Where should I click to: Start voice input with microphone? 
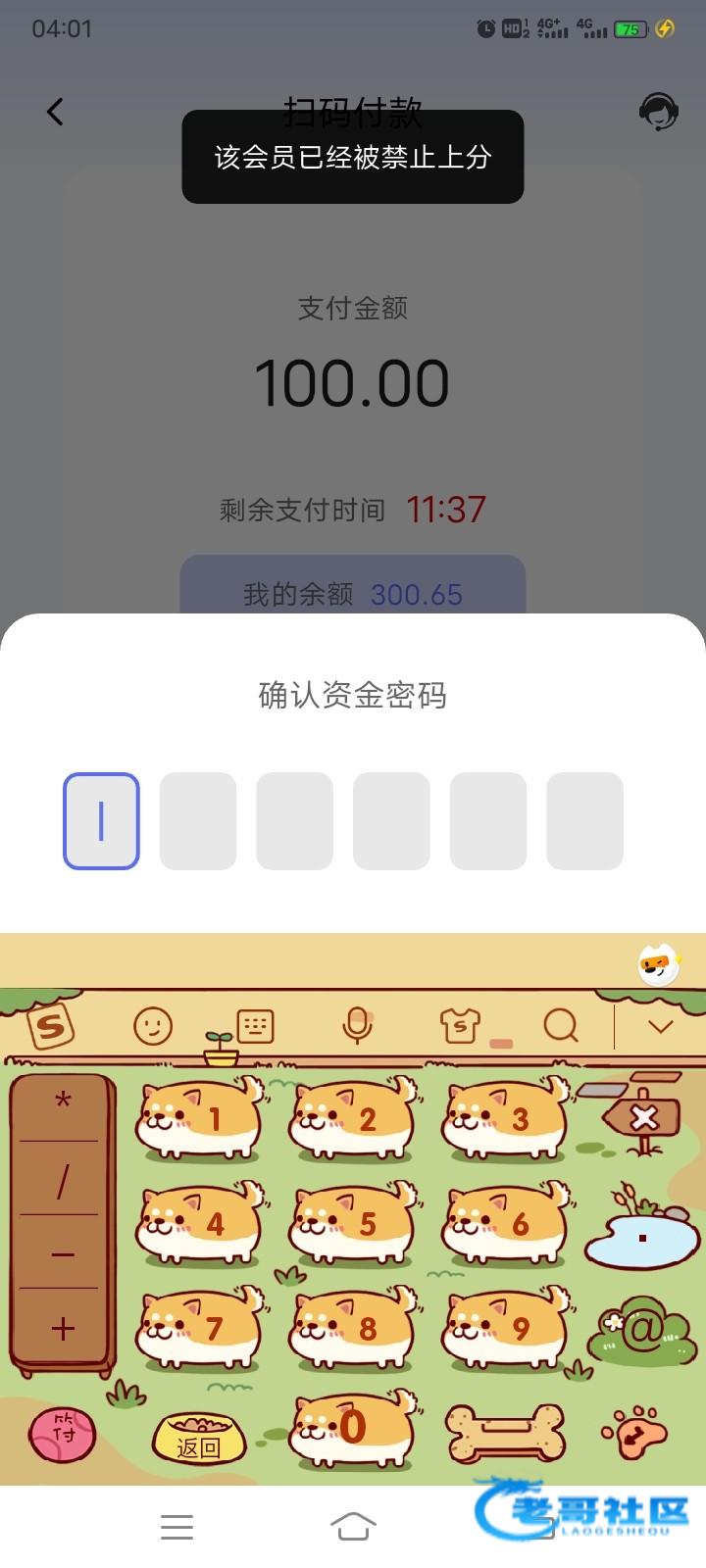357,1026
